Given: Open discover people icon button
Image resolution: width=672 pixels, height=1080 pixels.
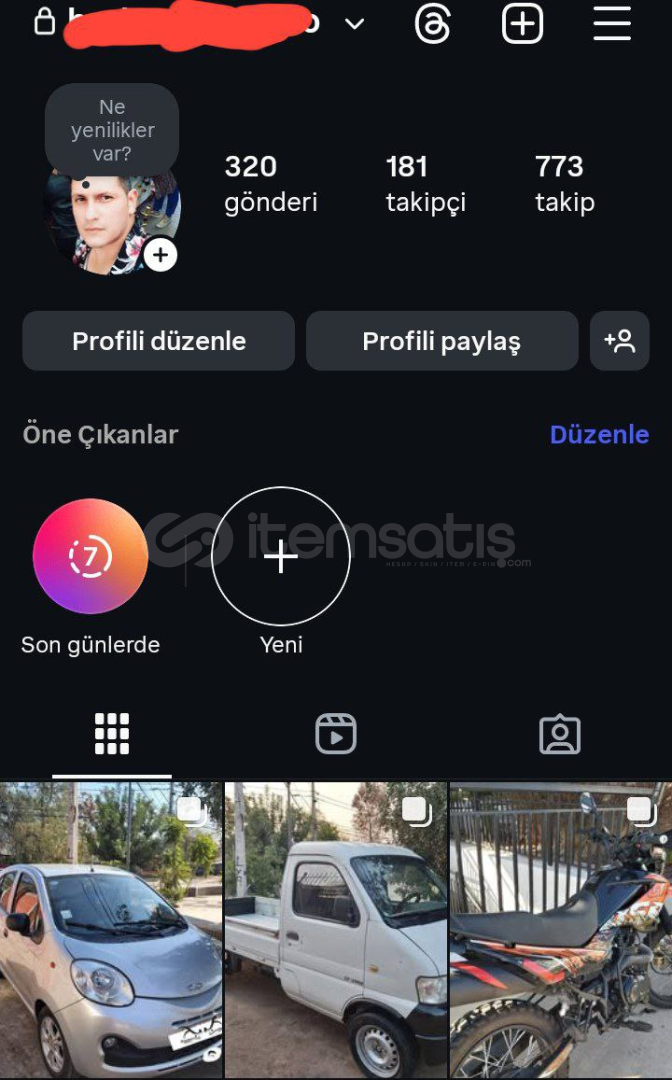Looking at the screenshot, I should [x=620, y=341].
